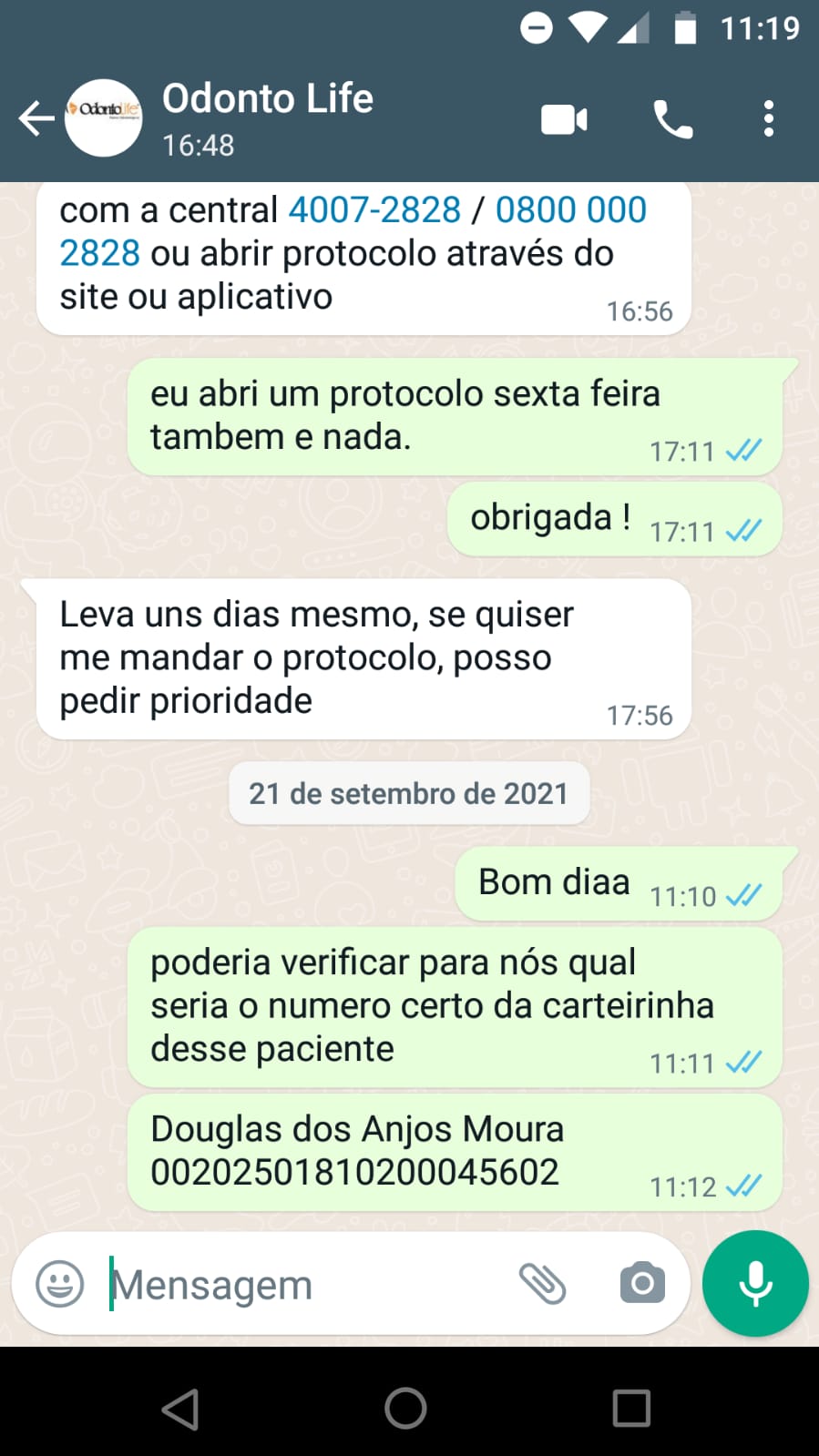Start a voice call with Odonto Life
The width and height of the screenshot is (819, 1456).
pyautogui.click(x=672, y=119)
